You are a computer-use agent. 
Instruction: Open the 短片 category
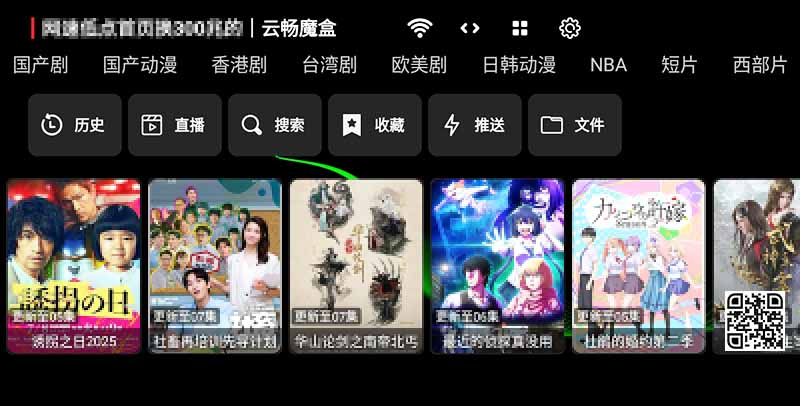[679, 65]
